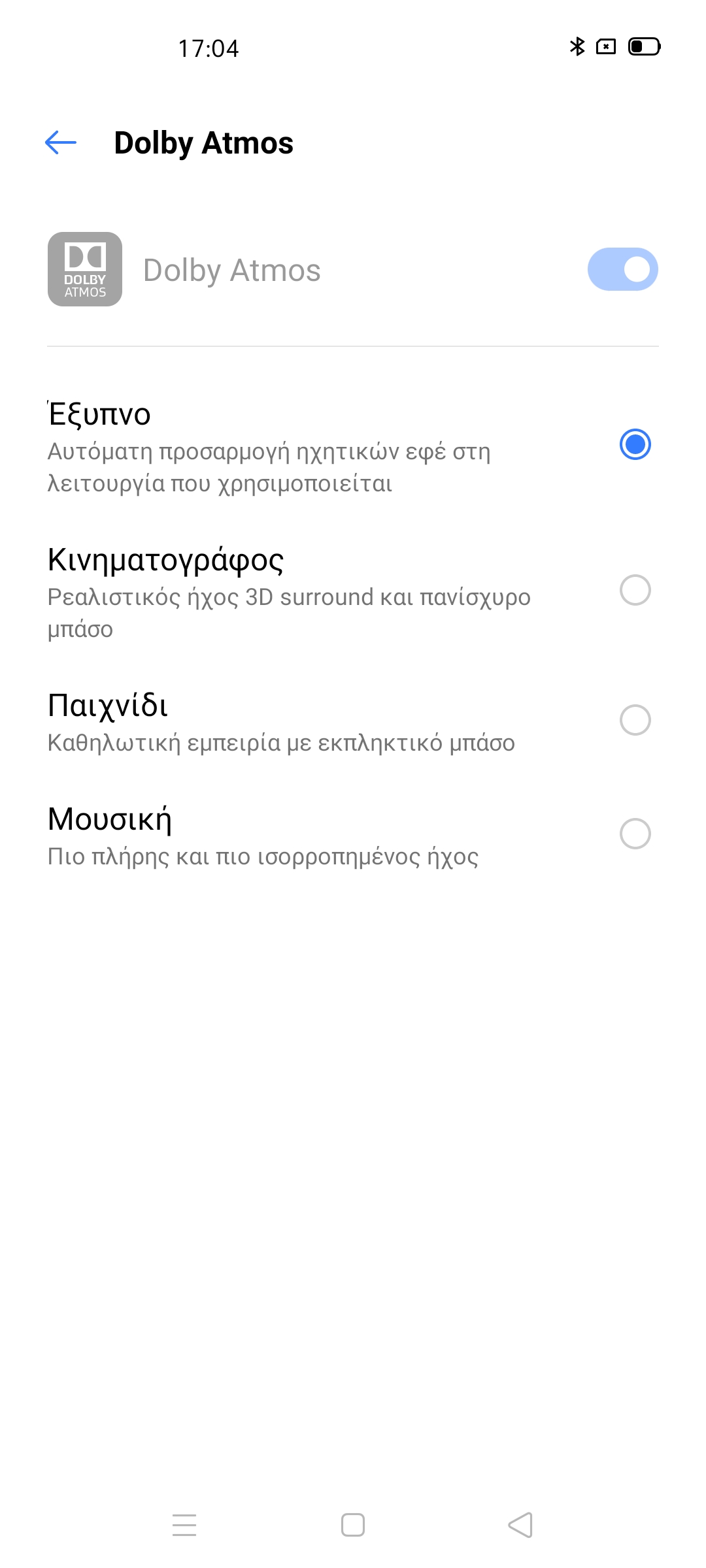Go back using the blue arrow
The width and height of the screenshot is (706, 1568).
[x=61, y=142]
